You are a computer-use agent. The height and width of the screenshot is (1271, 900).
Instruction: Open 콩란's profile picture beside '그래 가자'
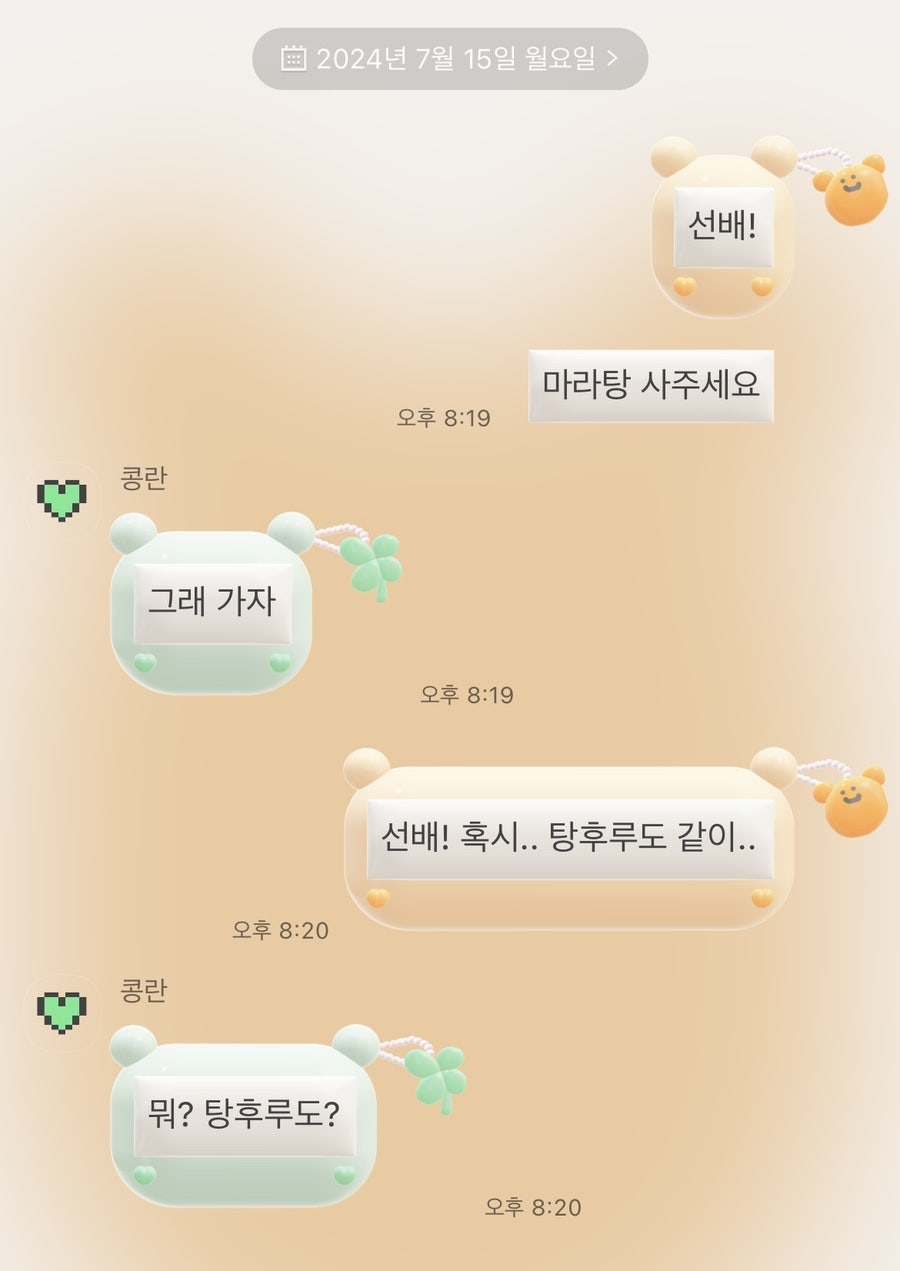pos(62,500)
